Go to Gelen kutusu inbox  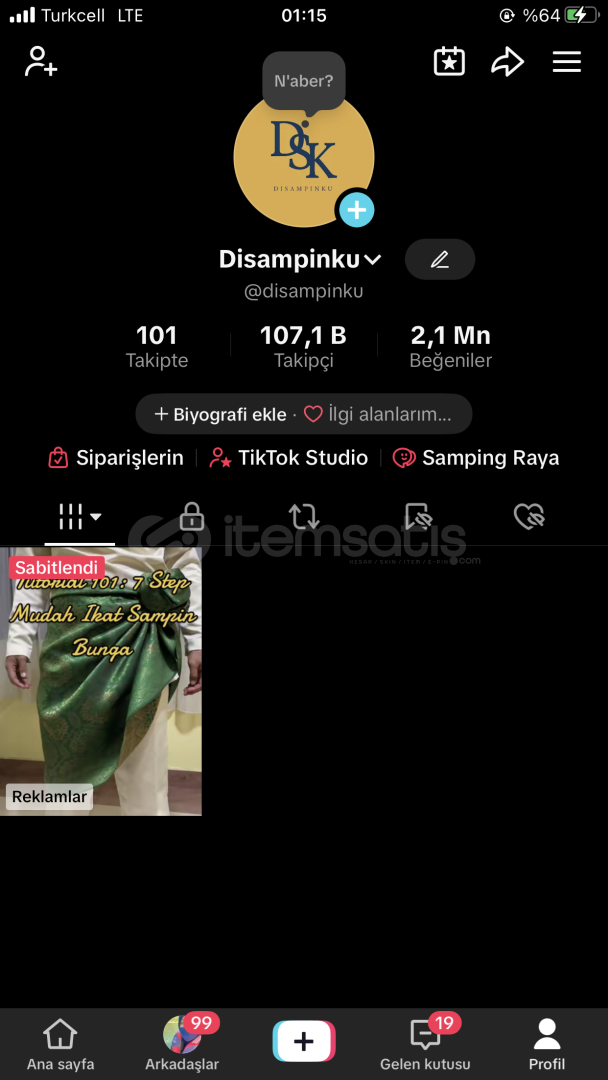[425, 1042]
